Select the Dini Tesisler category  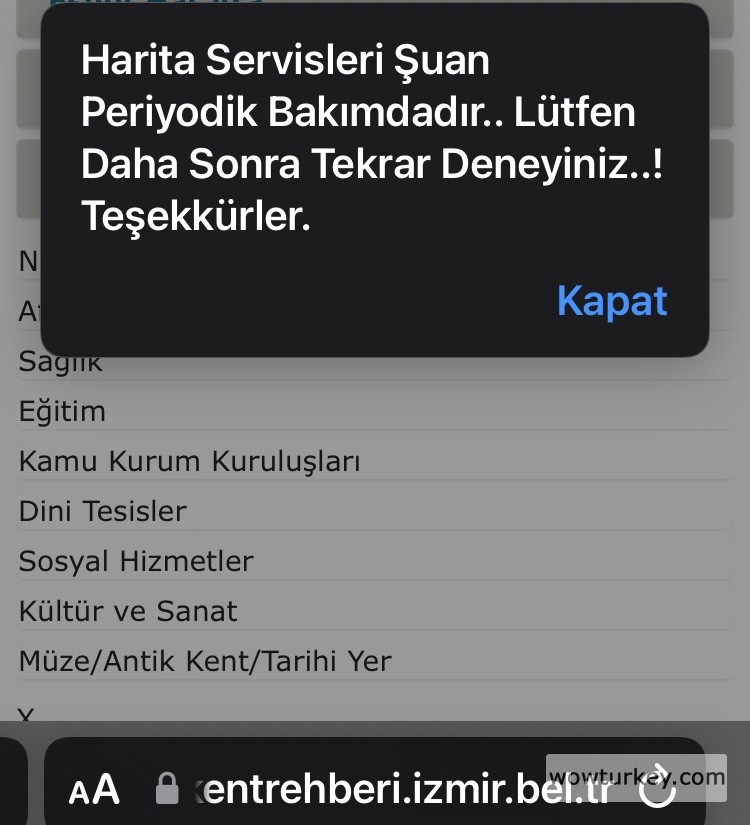[x=102, y=511]
